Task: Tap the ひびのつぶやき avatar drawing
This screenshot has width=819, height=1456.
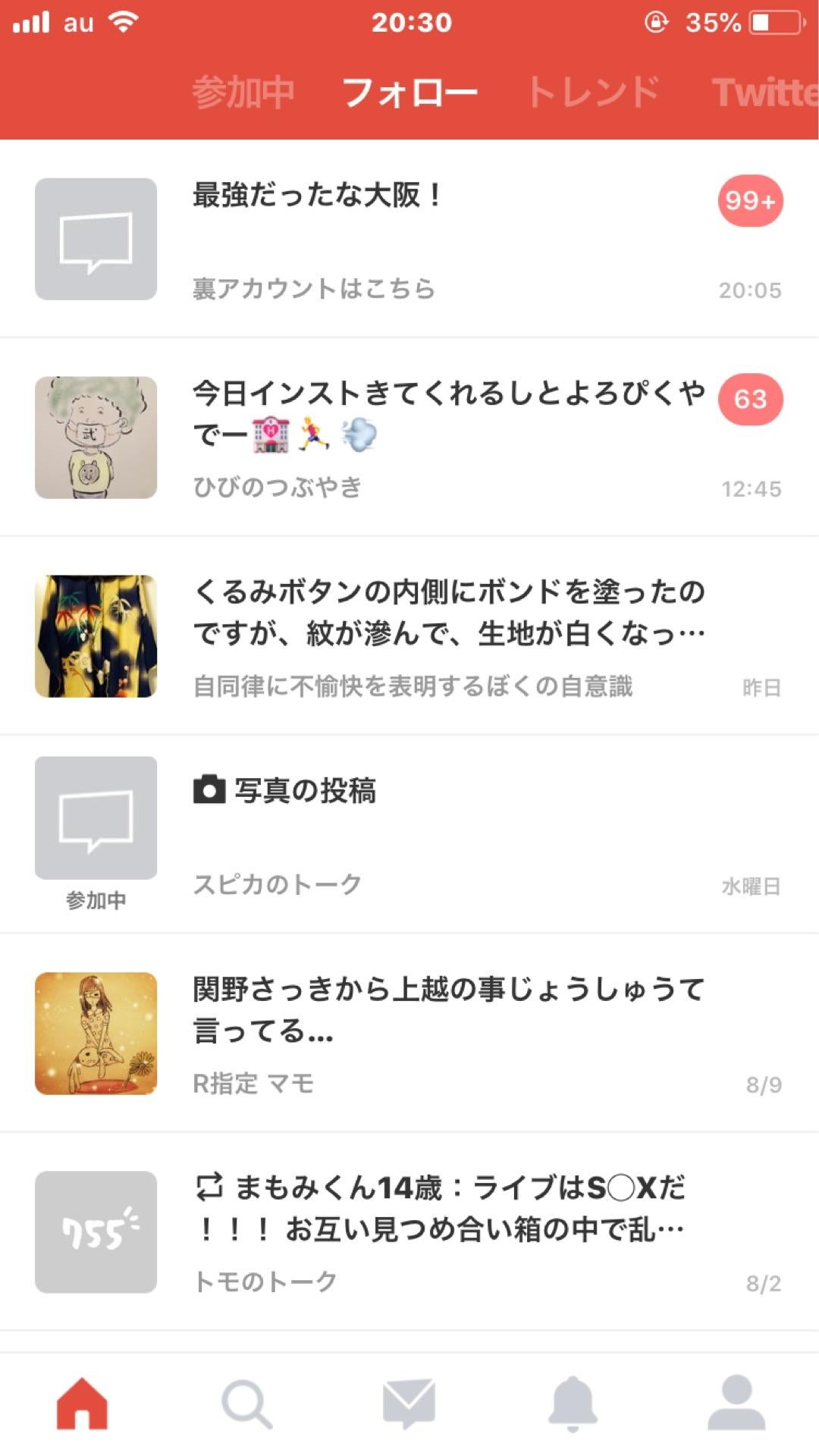Action: pyautogui.click(x=96, y=434)
